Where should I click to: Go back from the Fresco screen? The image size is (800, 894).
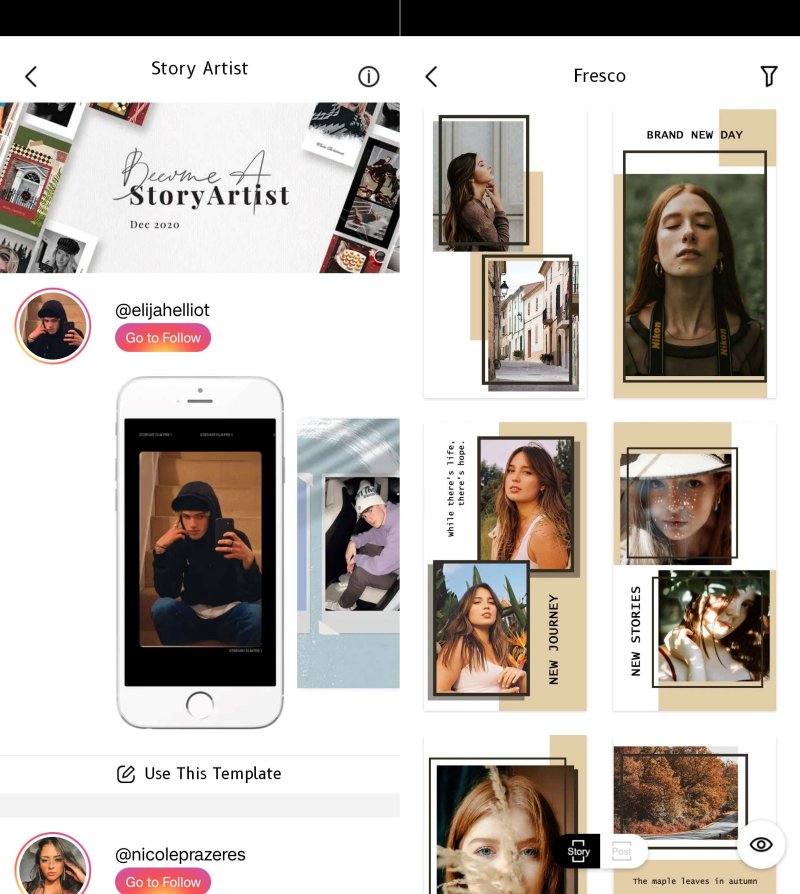tap(431, 76)
